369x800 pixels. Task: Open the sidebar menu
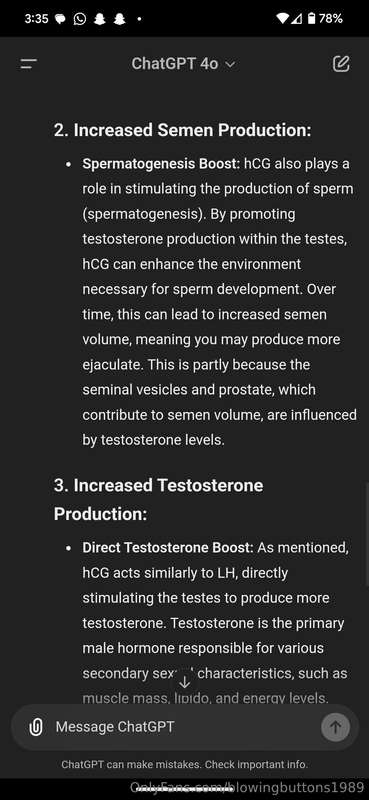coord(29,64)
